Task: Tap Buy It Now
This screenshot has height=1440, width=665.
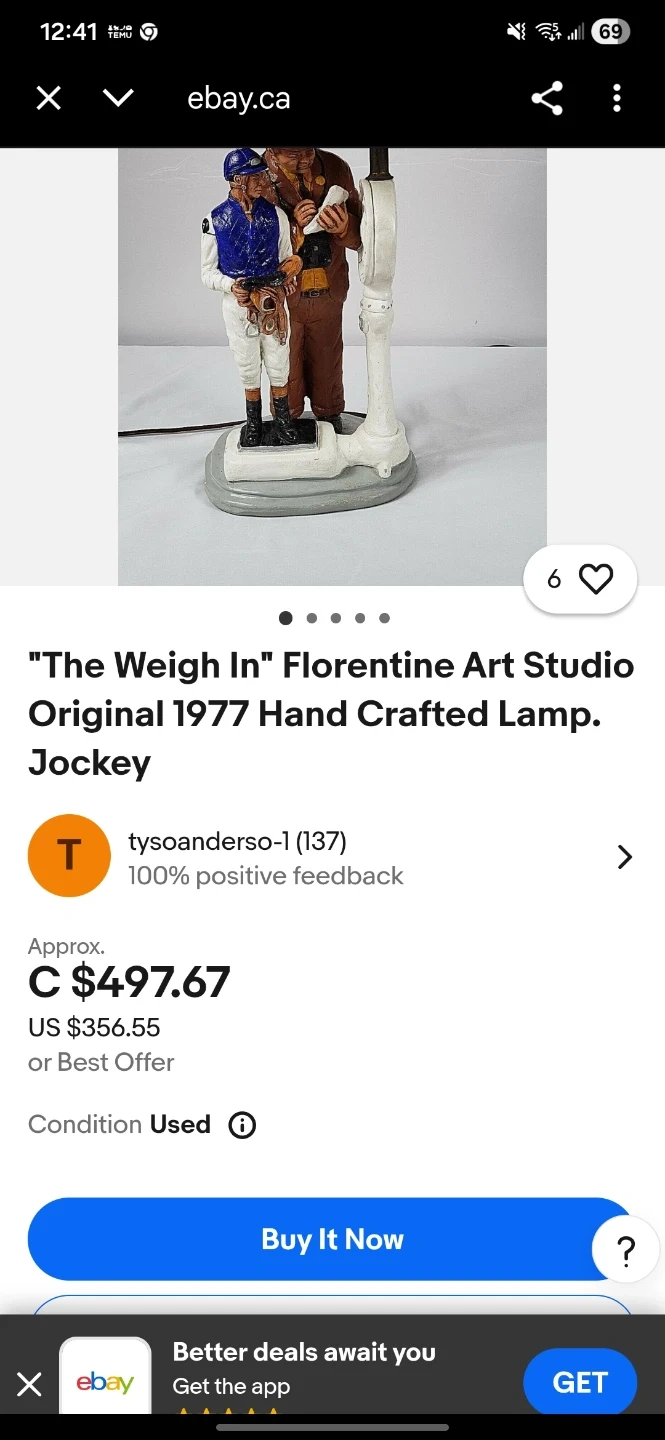Action: point(332,1239)
